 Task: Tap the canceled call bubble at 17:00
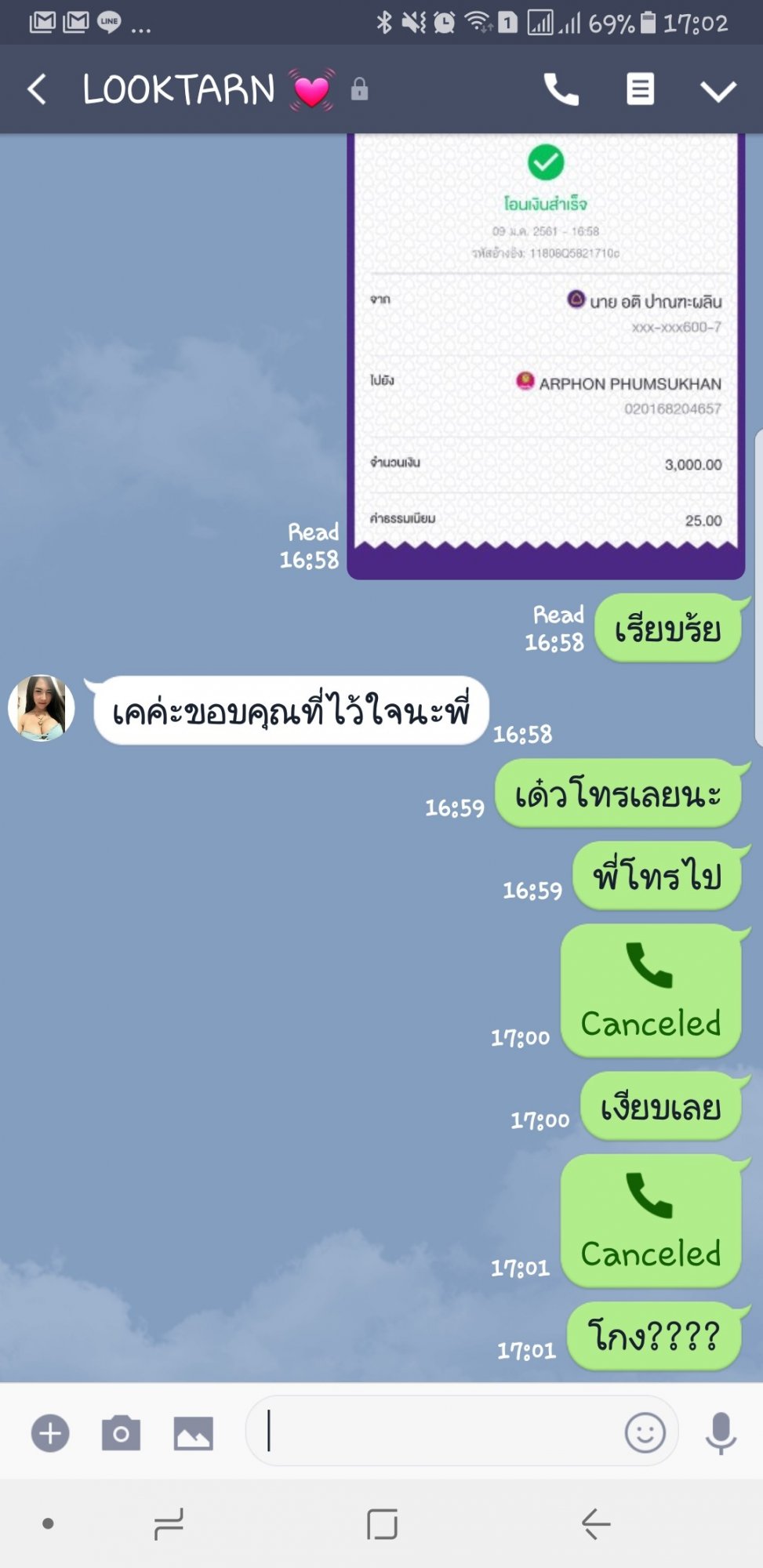651,990
